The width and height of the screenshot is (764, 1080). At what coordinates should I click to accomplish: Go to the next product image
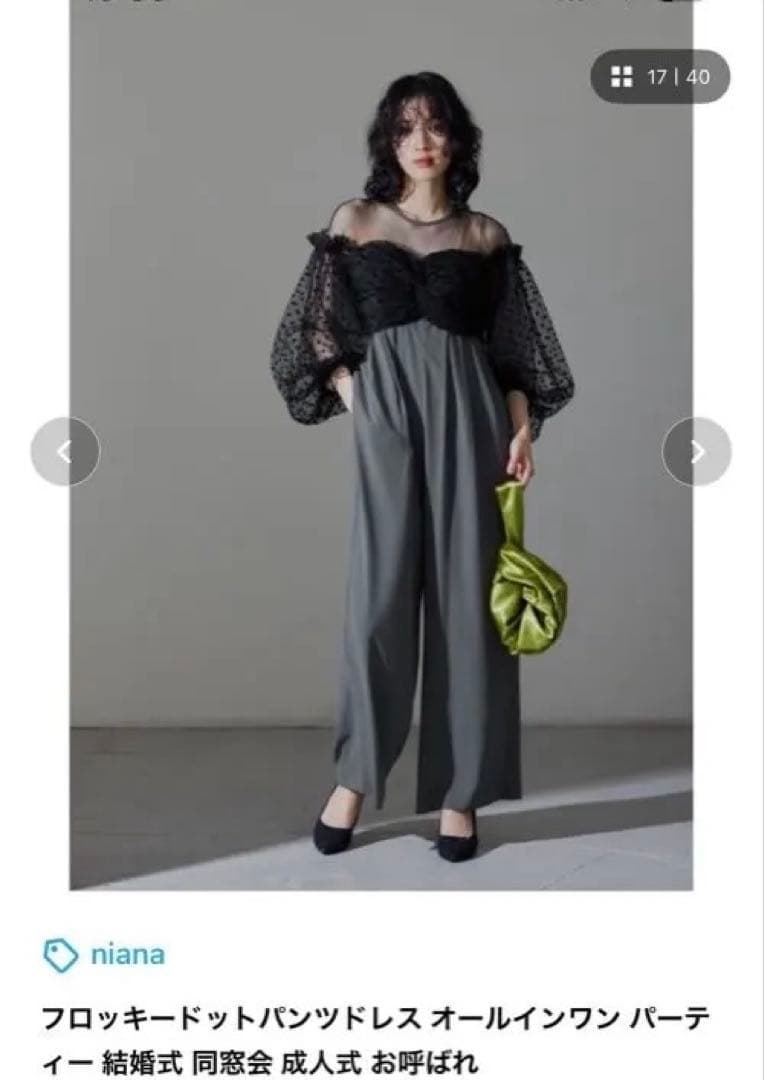(697, 452)
